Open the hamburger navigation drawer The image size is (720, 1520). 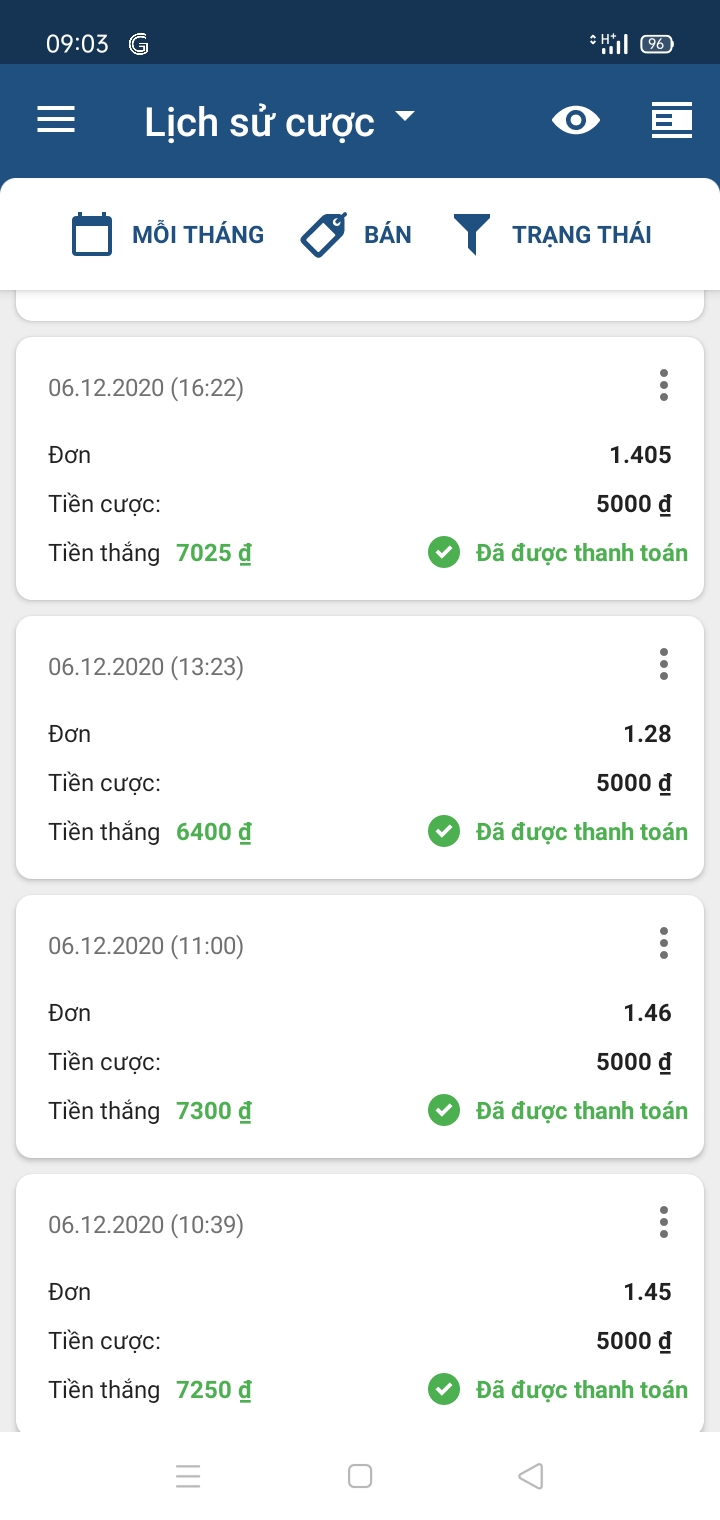click(56, 121)
